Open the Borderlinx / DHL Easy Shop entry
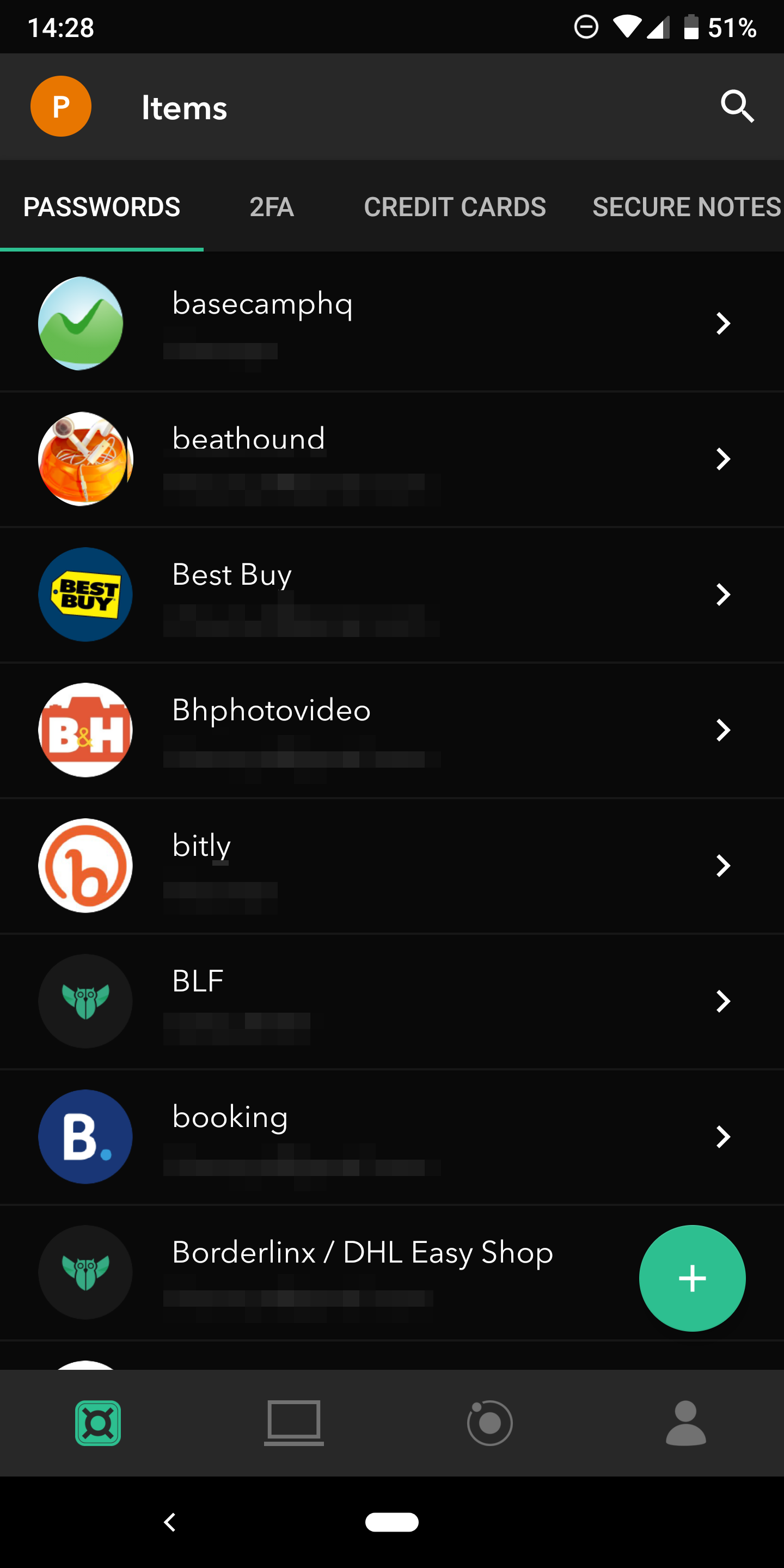This screenshot has width=784, height=1568. point(362,1253)
